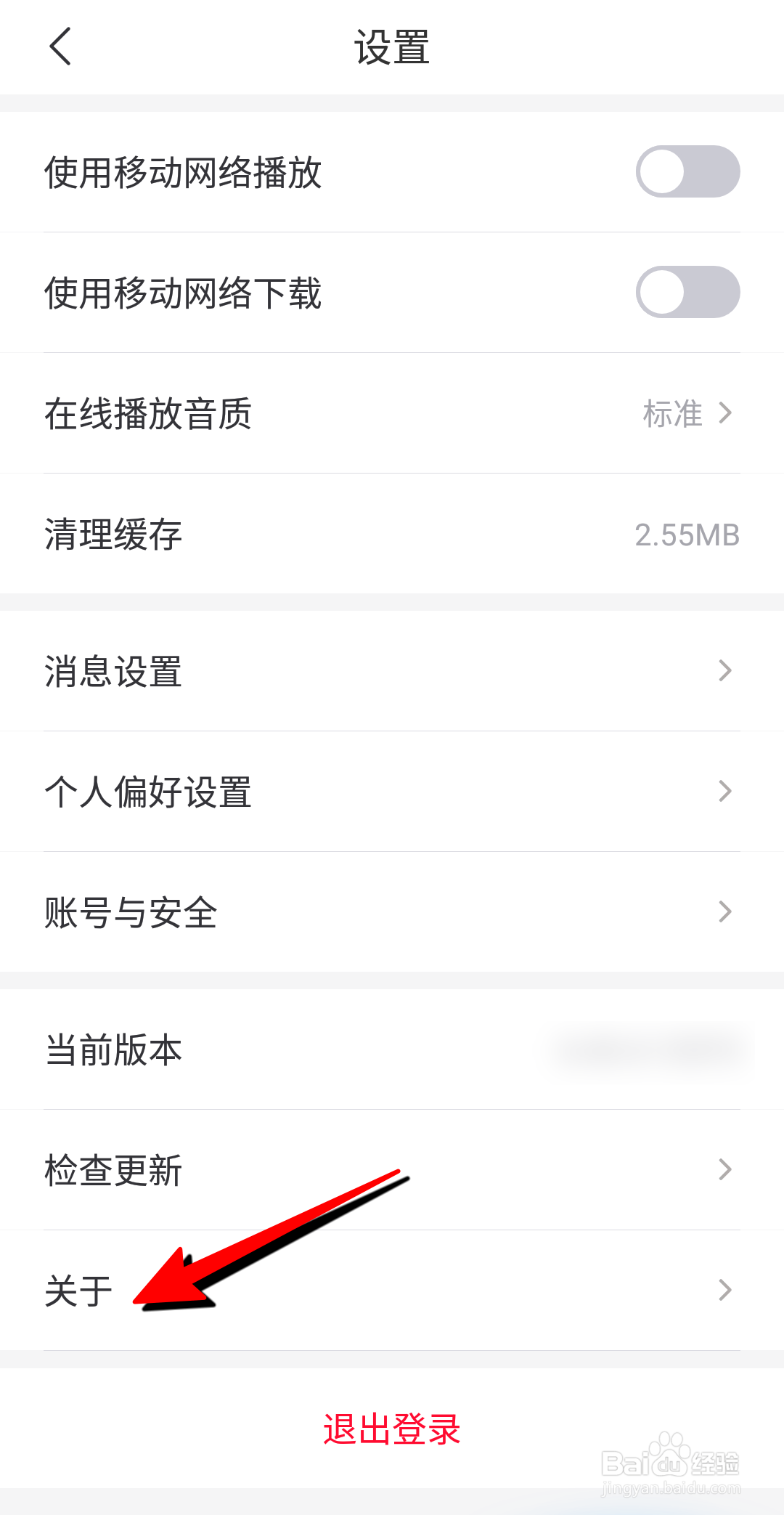The height and width of the screenshot is (1515, 784).
Task: Tap 清理缓存 to clear 2.55MB
Action: 392,534
